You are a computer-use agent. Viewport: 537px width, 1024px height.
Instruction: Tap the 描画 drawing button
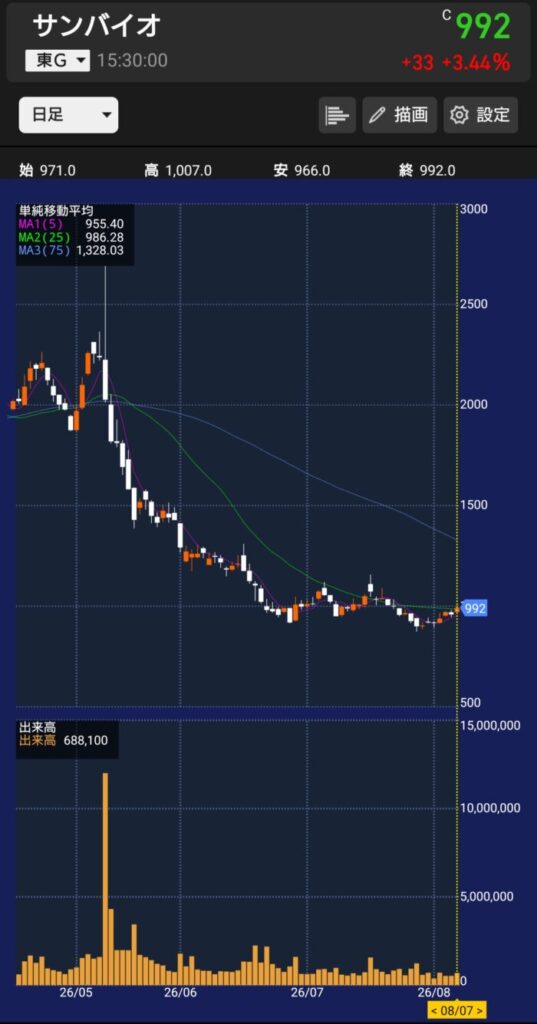[x=400, y=115]
